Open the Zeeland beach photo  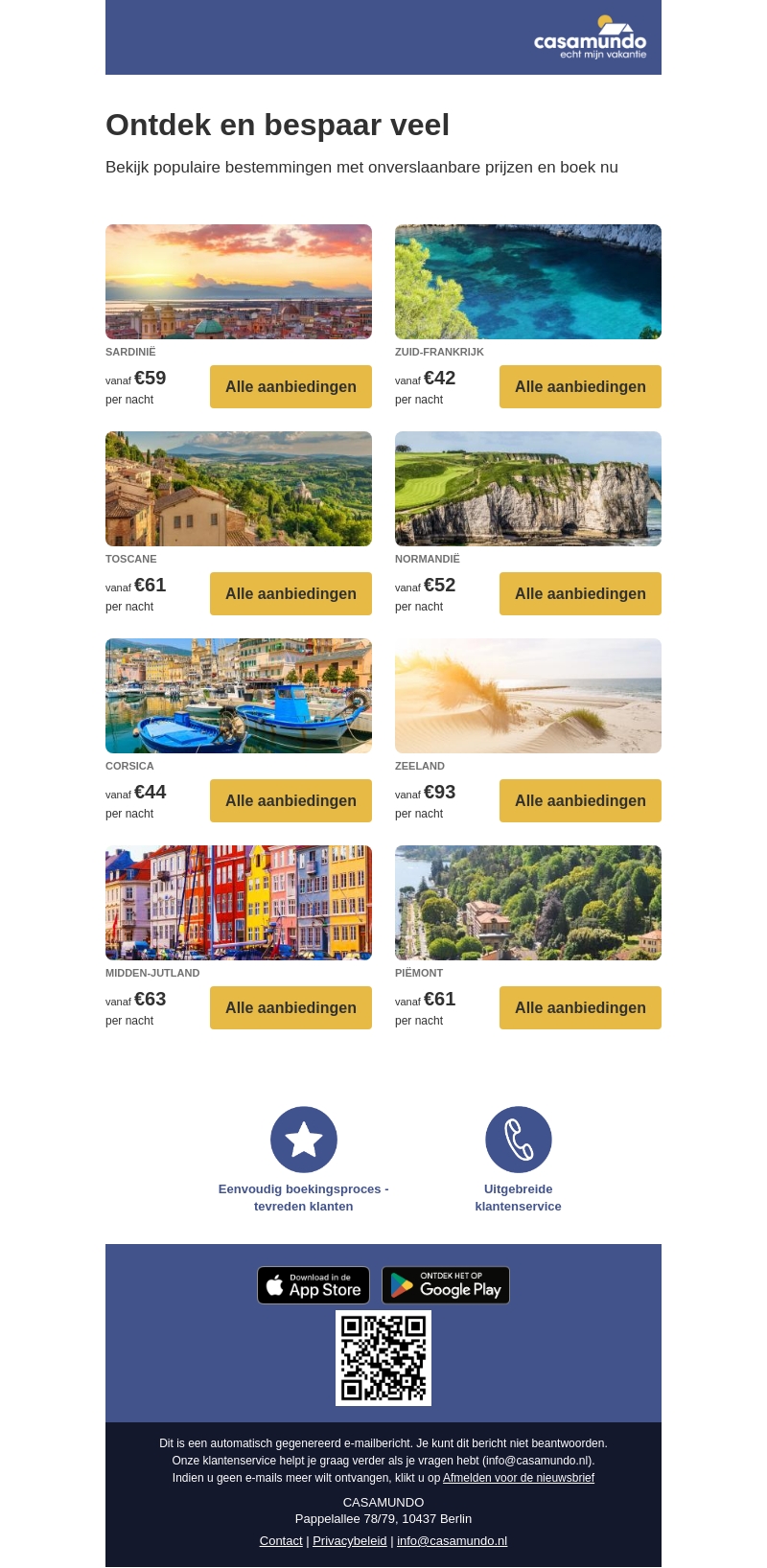point(528,696)
